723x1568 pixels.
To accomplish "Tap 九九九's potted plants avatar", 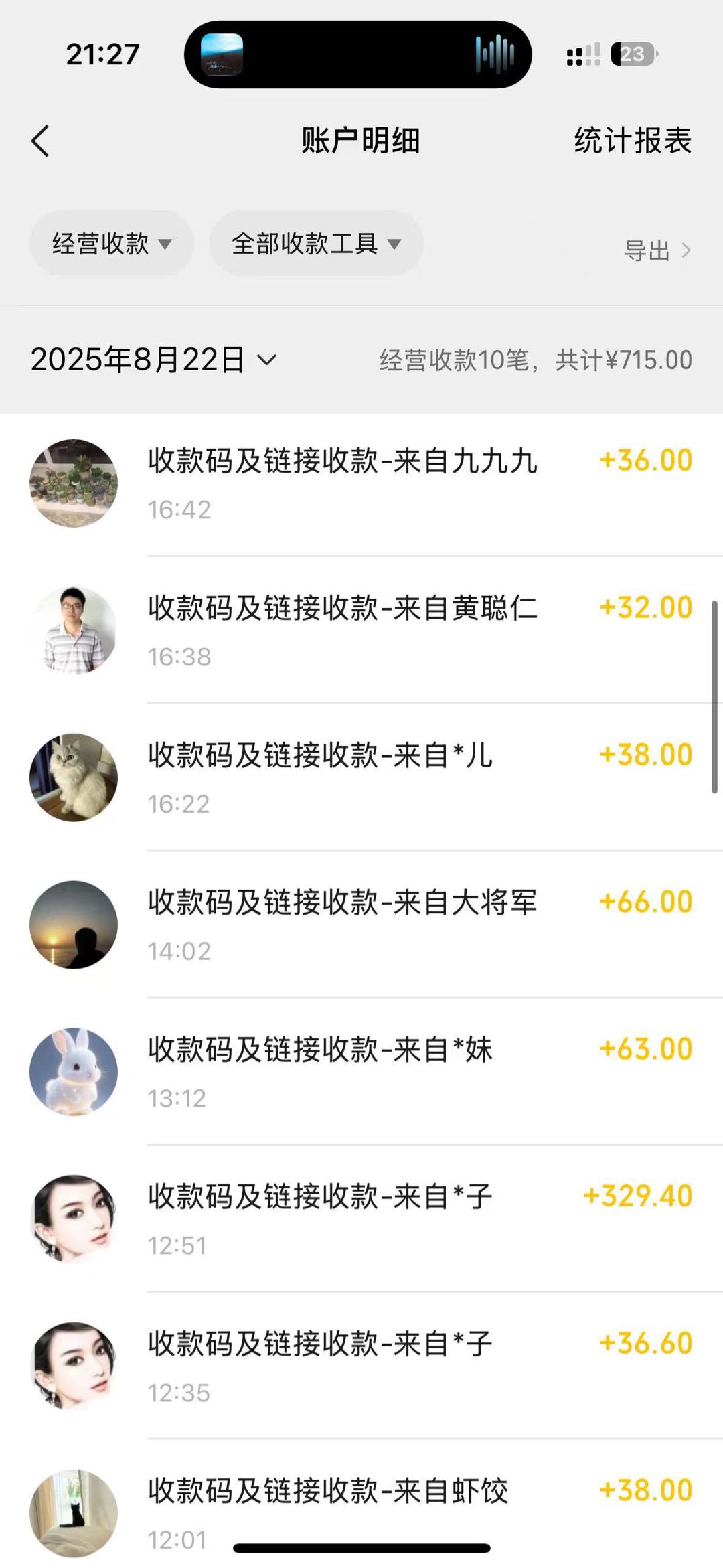I will (74, 482).
